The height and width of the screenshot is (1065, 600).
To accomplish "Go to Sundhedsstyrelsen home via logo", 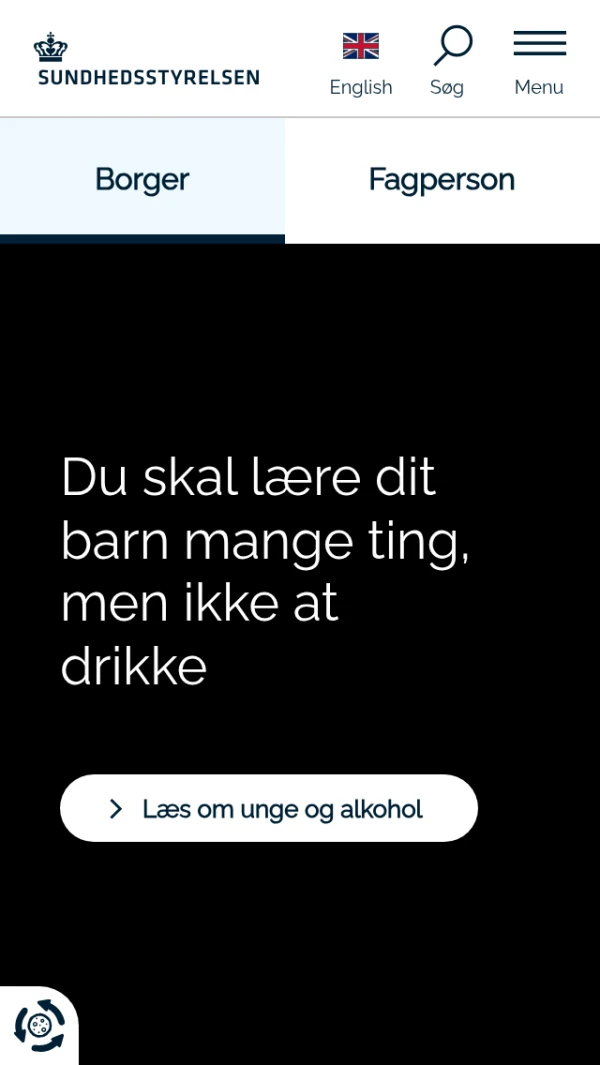I will pyautogui.click(x=148, y=60).
